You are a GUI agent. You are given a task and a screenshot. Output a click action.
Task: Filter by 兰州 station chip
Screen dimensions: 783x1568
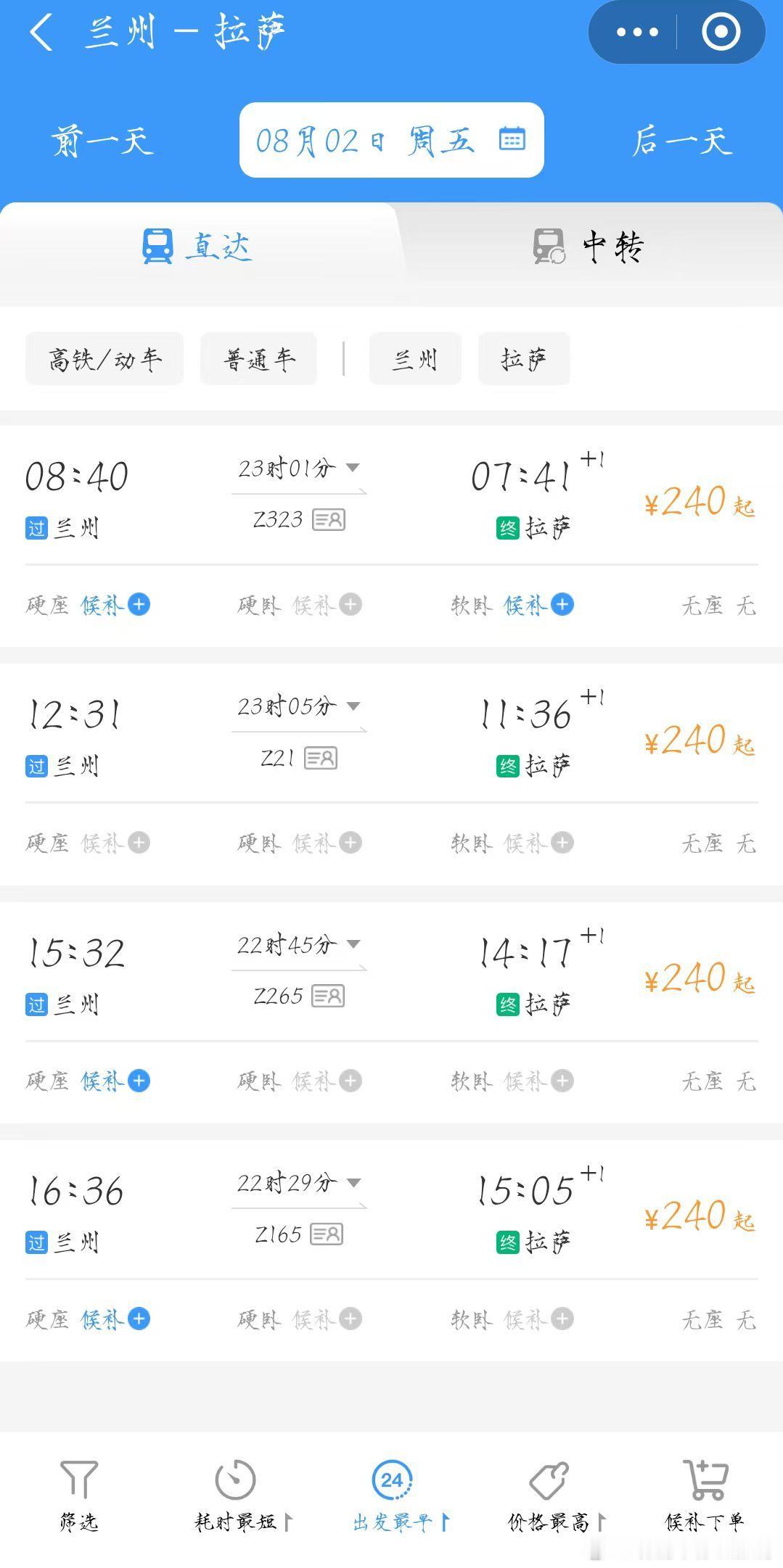tap(415, 359)
